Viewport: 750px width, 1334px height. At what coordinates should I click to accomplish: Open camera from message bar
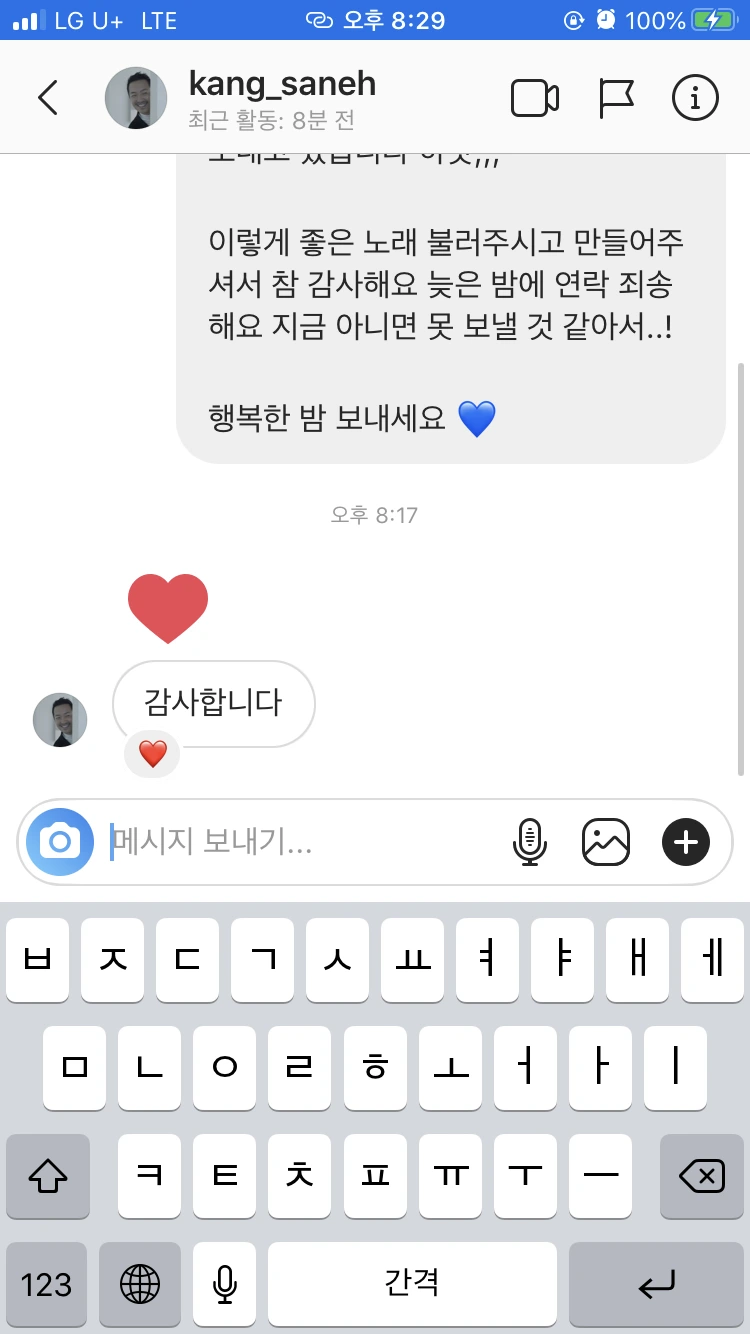click(x=60, y=842)
